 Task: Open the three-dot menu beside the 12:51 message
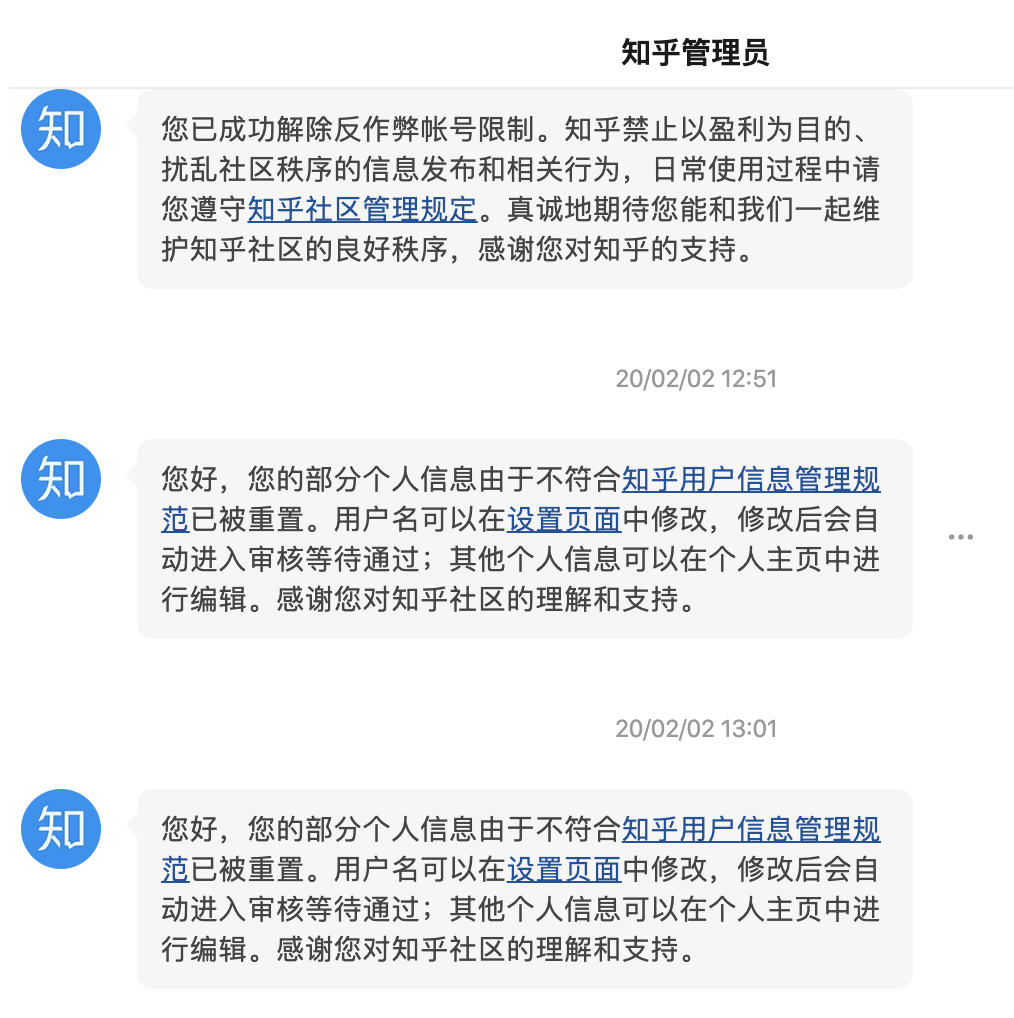960,537
